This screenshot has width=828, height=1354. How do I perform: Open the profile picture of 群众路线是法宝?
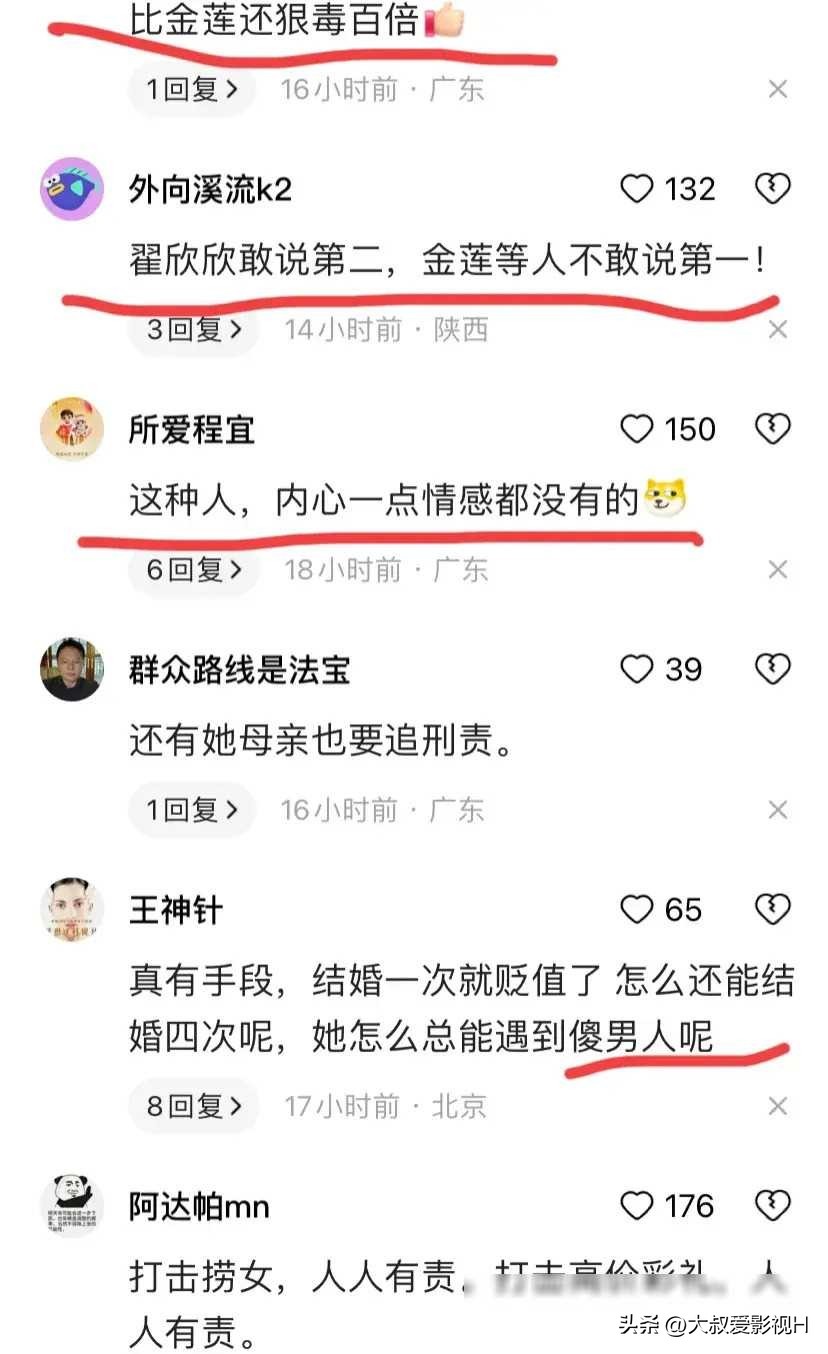tap(71, 670)
